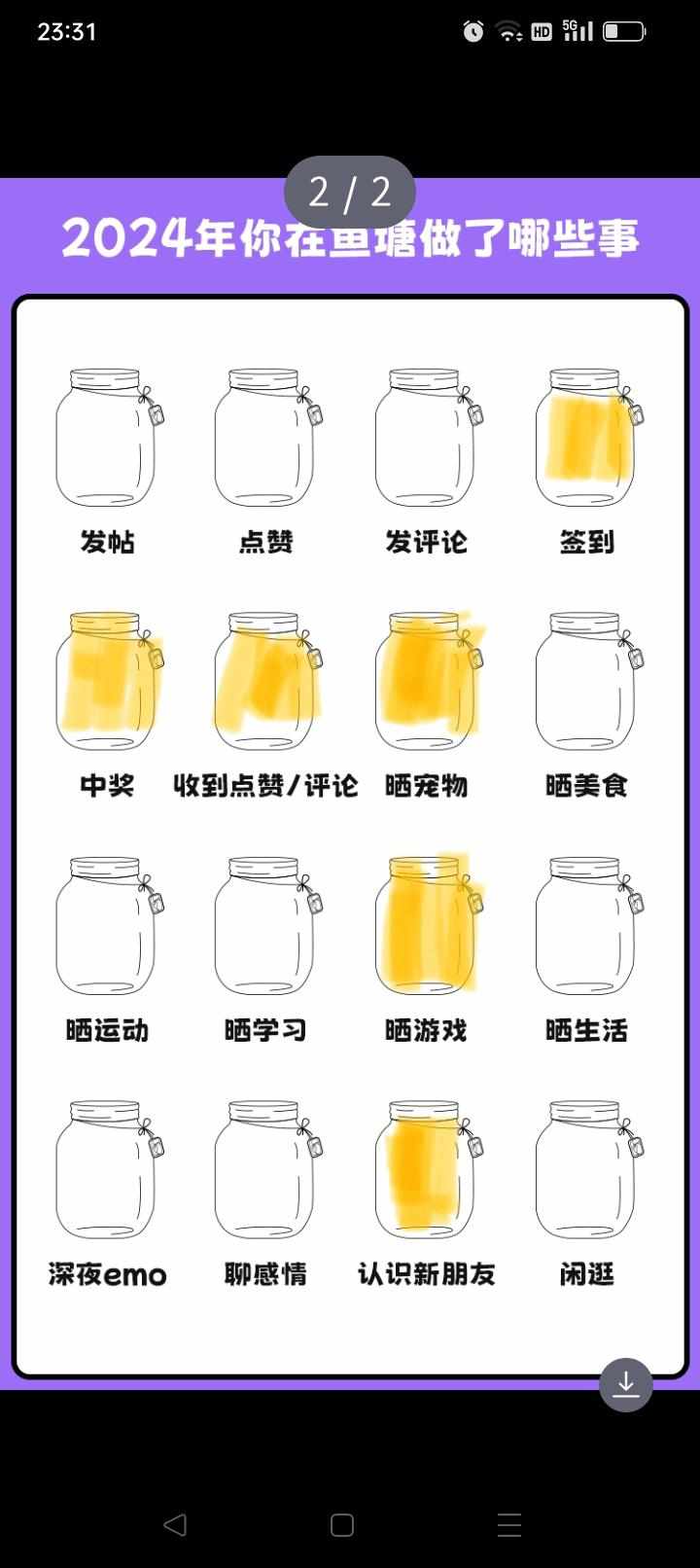The width and height of the screenshot is (700, 1568).
Task: Download the image with the arrow button
Action: pos(626,1384)
